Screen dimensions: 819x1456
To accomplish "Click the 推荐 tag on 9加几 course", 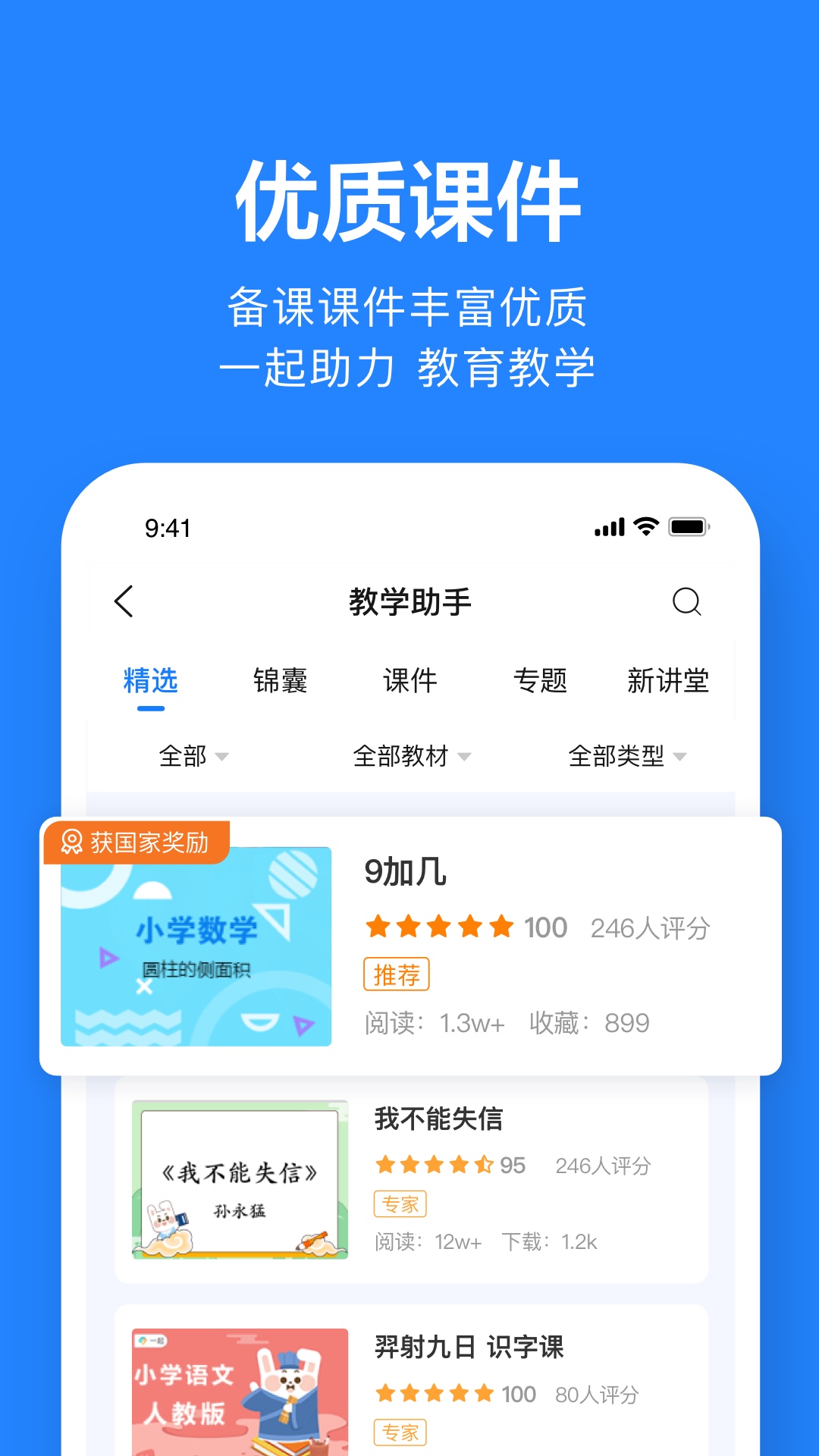I will (x=397, y=974).
